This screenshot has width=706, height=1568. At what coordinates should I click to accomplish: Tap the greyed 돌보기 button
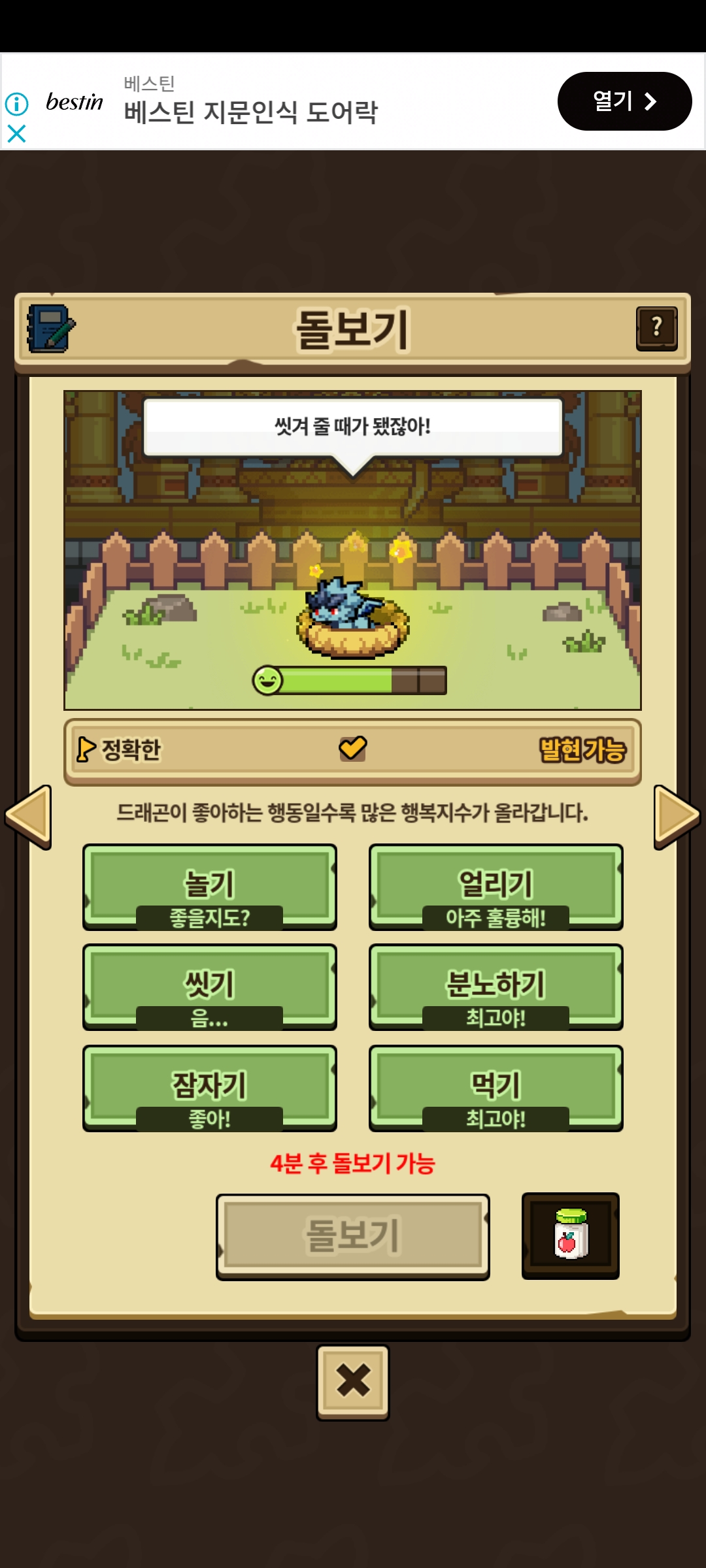353,1236
